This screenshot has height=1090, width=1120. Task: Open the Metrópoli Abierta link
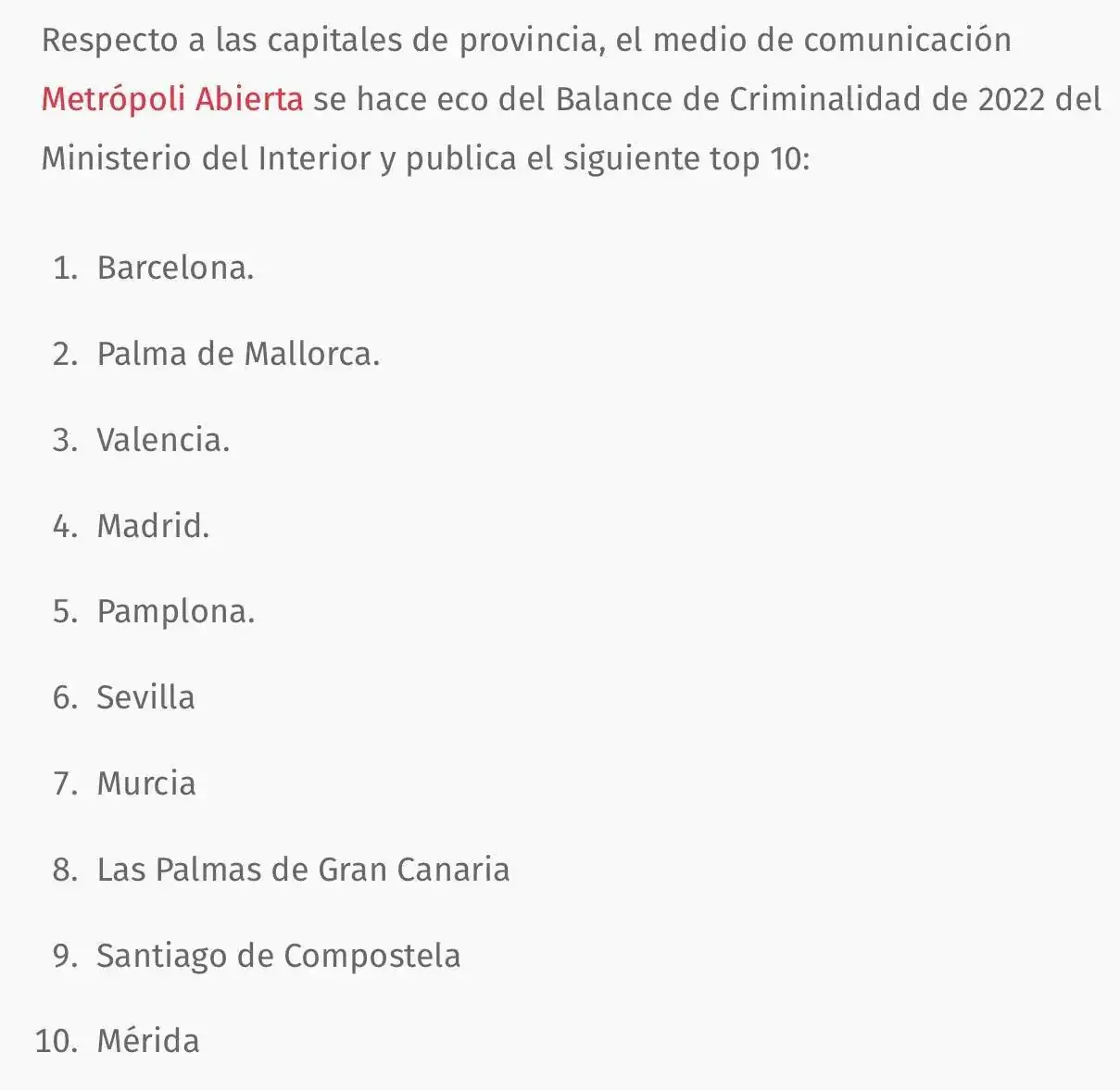(x=172, y=99)
